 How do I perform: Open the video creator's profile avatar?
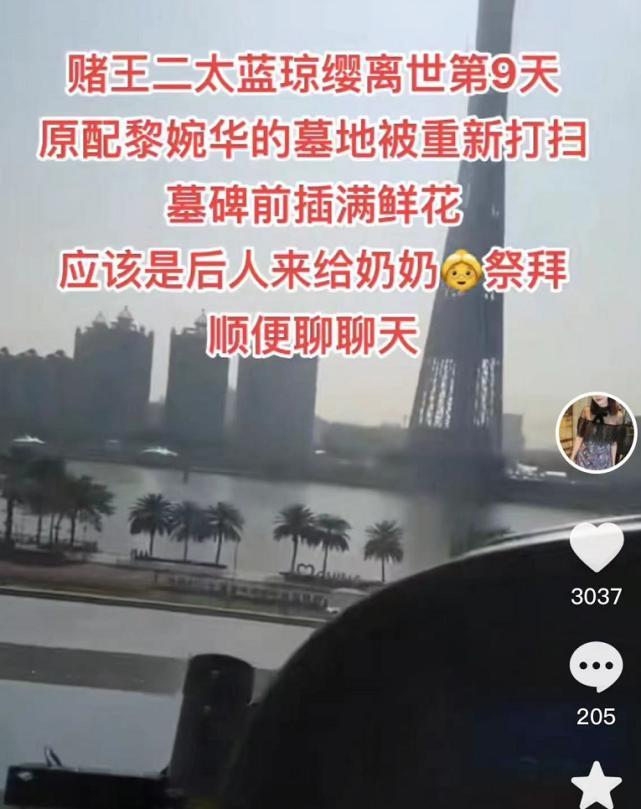click(x=595, y=431)
